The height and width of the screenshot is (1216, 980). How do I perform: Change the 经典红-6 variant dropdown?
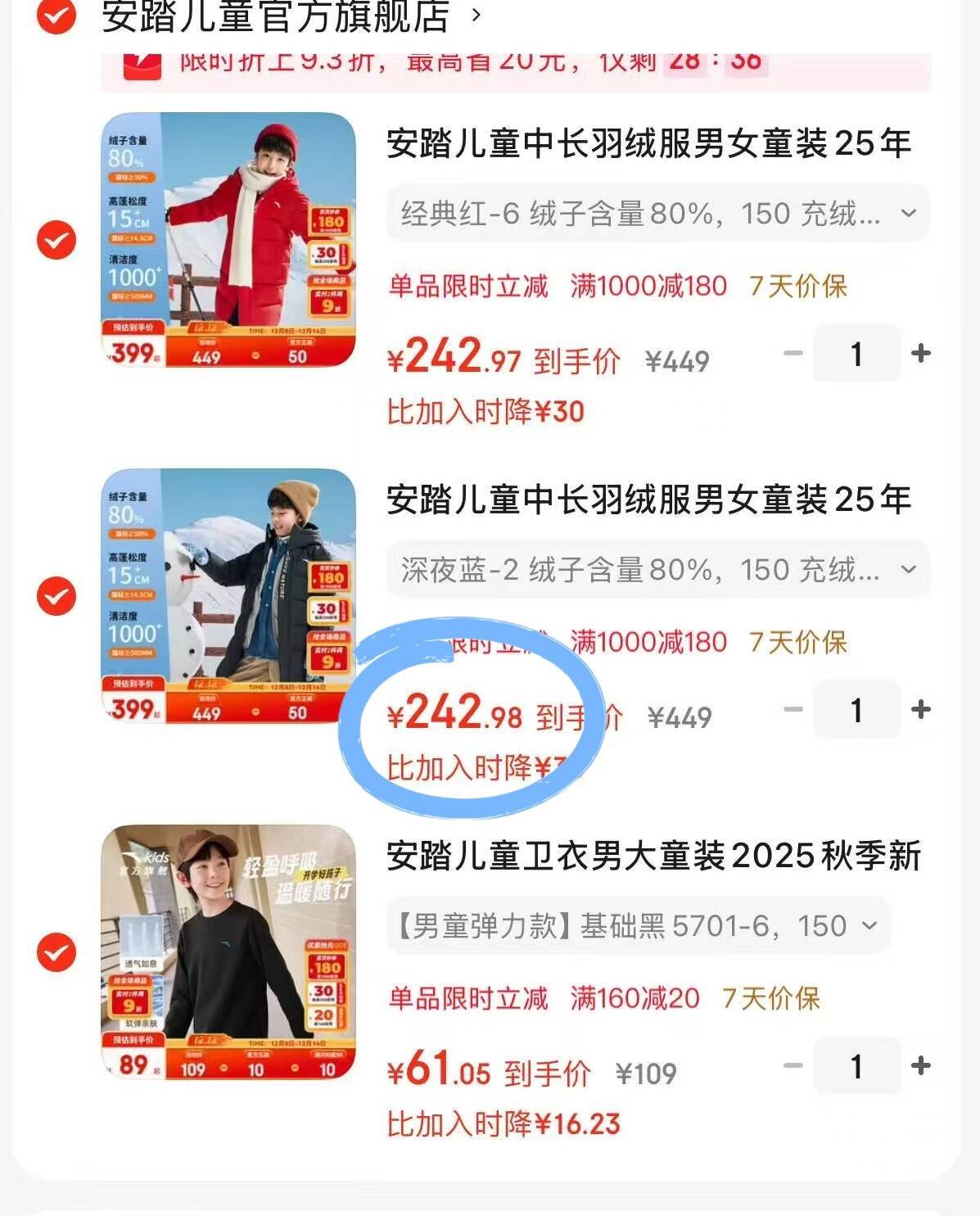(x=657, y=214)
